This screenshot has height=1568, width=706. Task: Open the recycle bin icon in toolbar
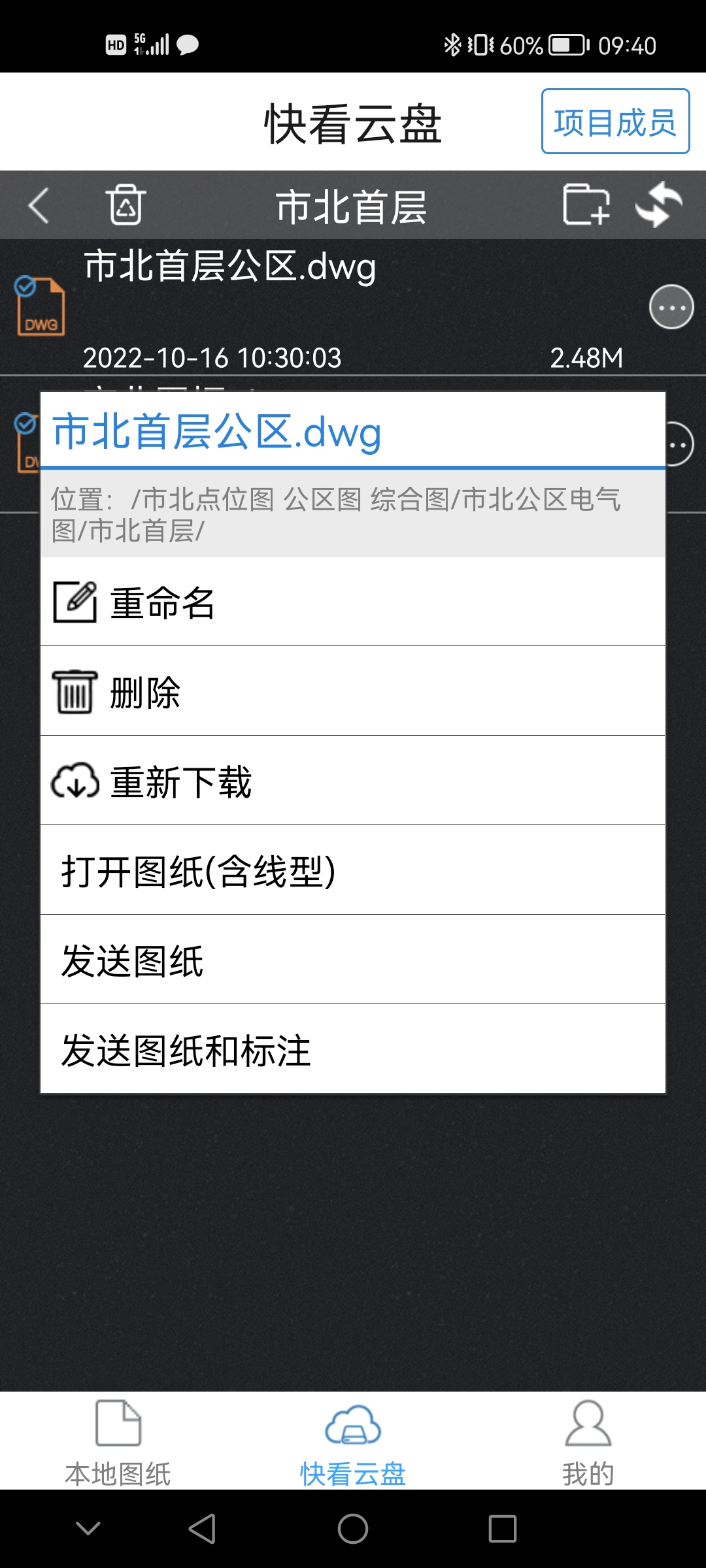pos(126,205)
